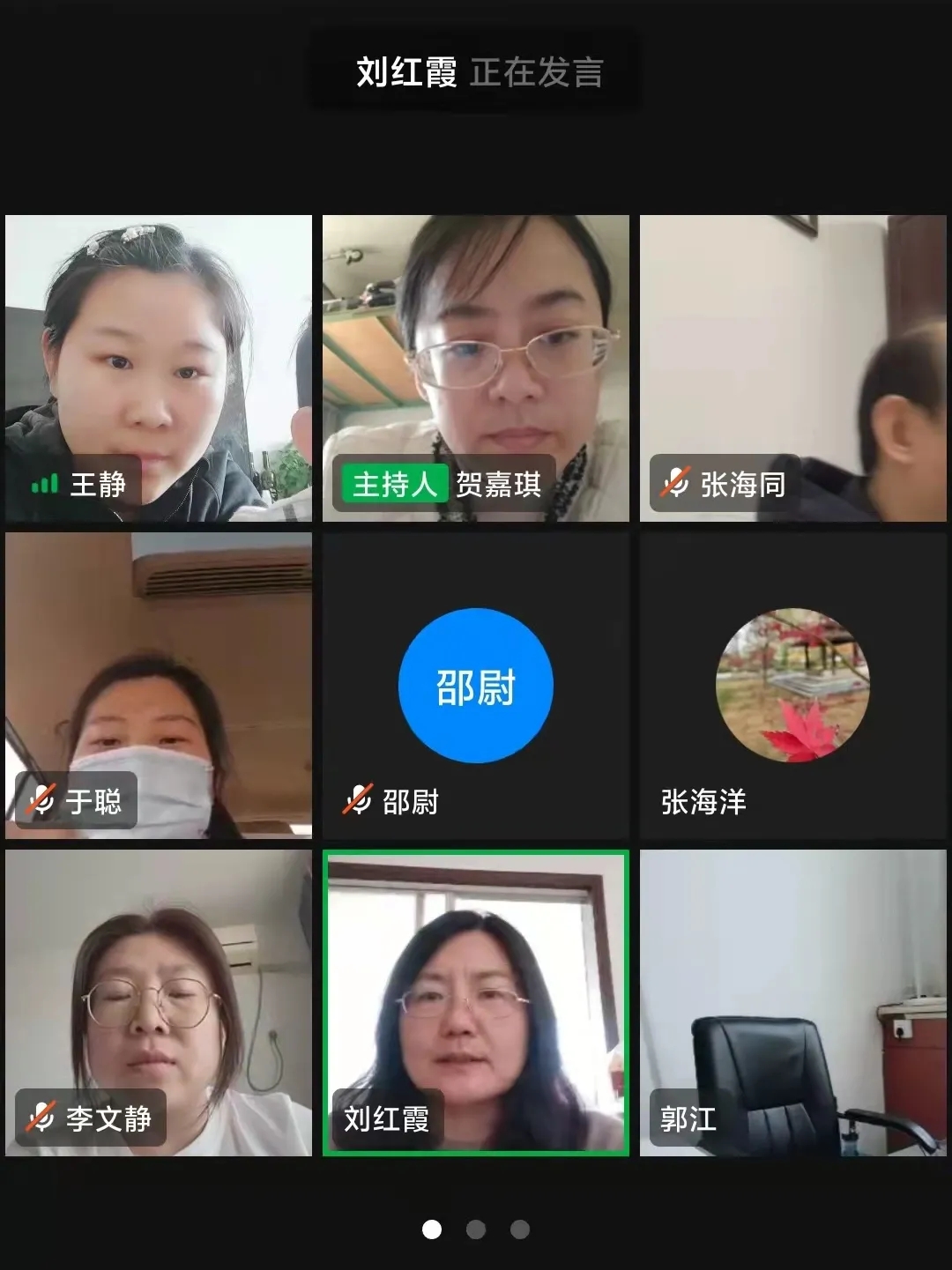952x1270 pixels.
Task: Click the 王静 name label
Action: coord(97,484)
